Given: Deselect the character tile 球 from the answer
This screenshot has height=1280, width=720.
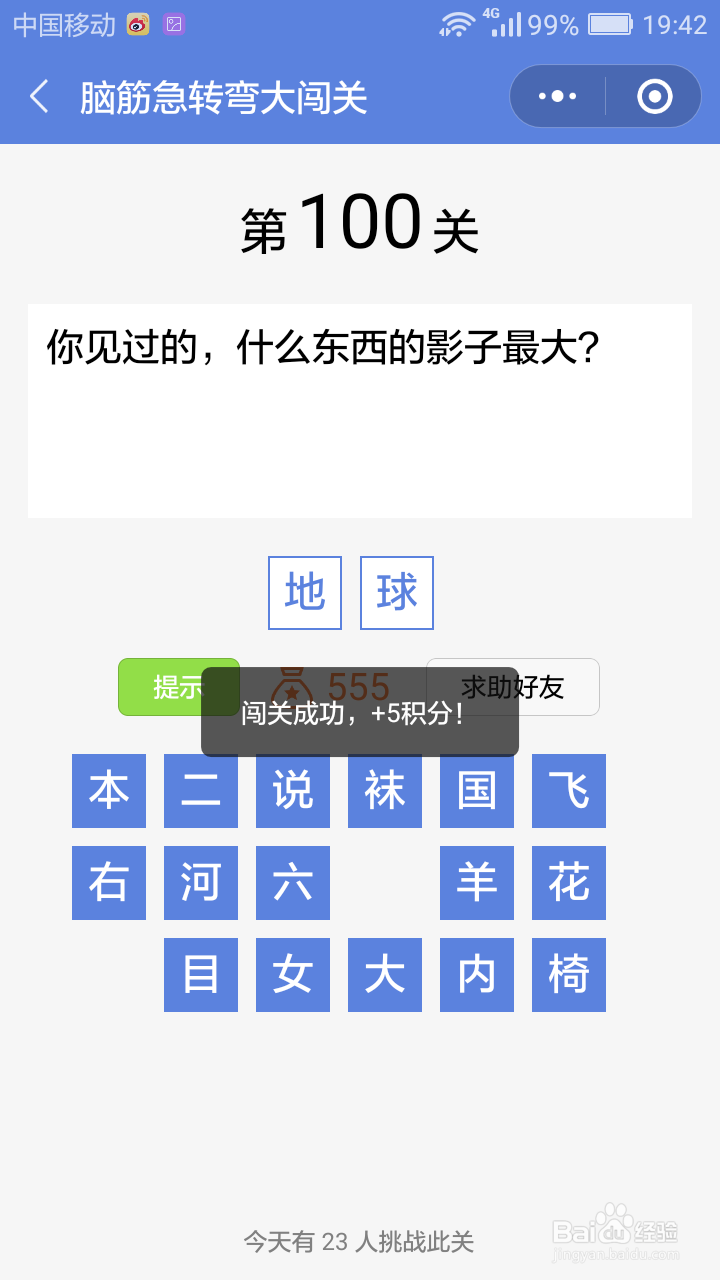Looking at the screenshot, I should coord(396,592).
